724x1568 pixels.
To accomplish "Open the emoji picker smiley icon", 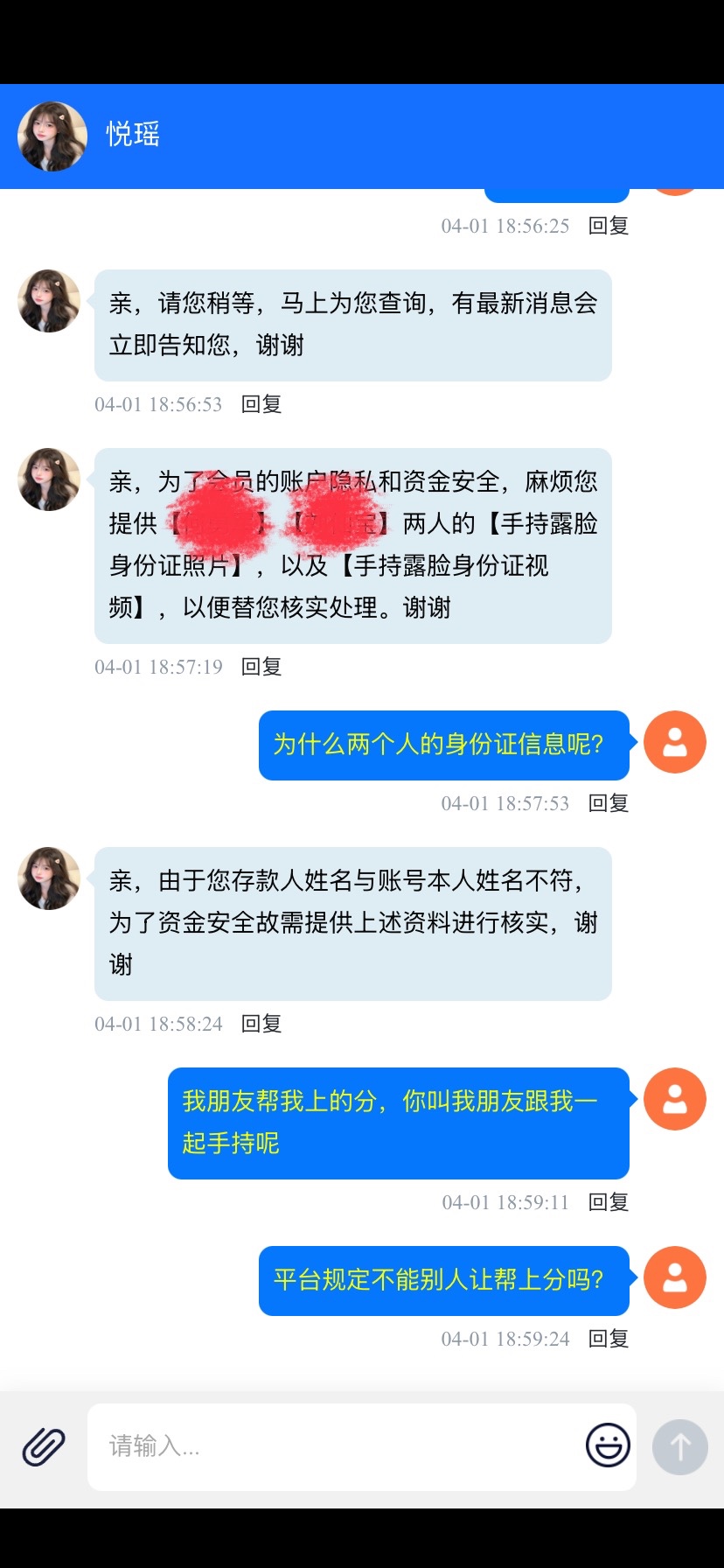I will click(608, 1445).
